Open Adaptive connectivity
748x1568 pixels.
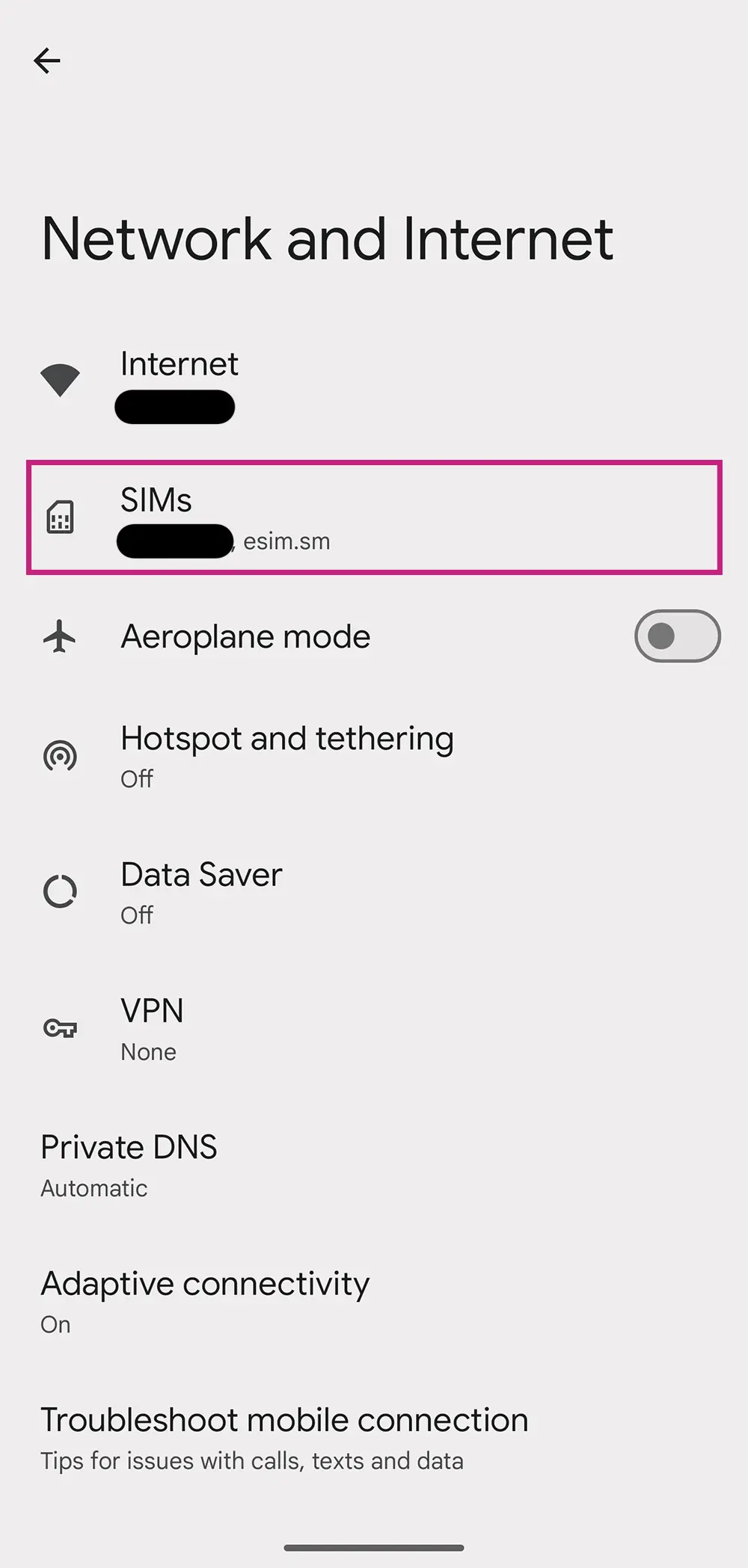205,1300
